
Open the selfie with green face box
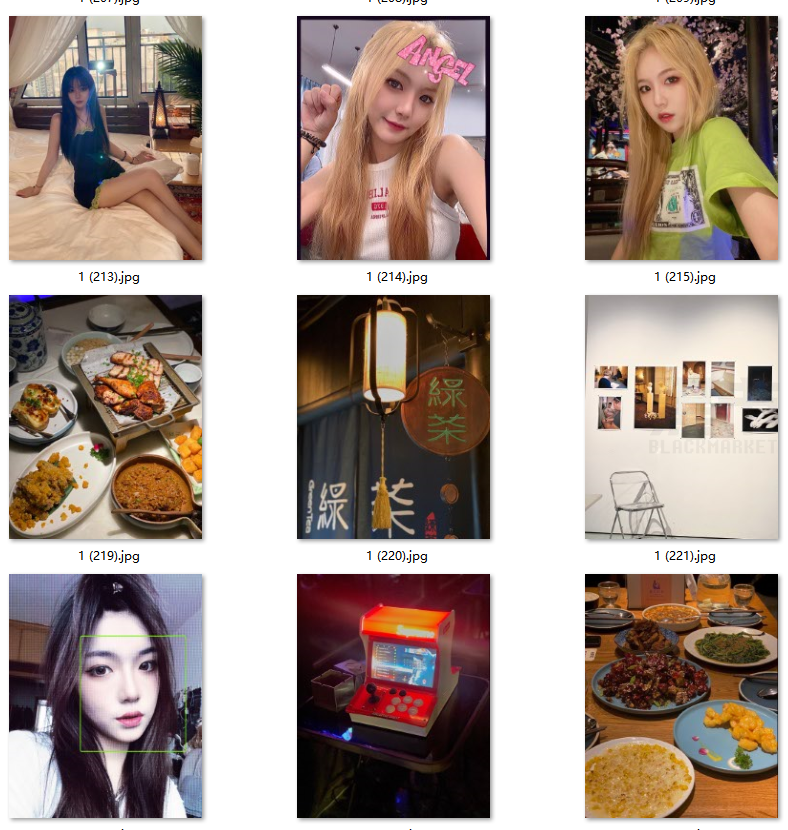tap(105, 695)
